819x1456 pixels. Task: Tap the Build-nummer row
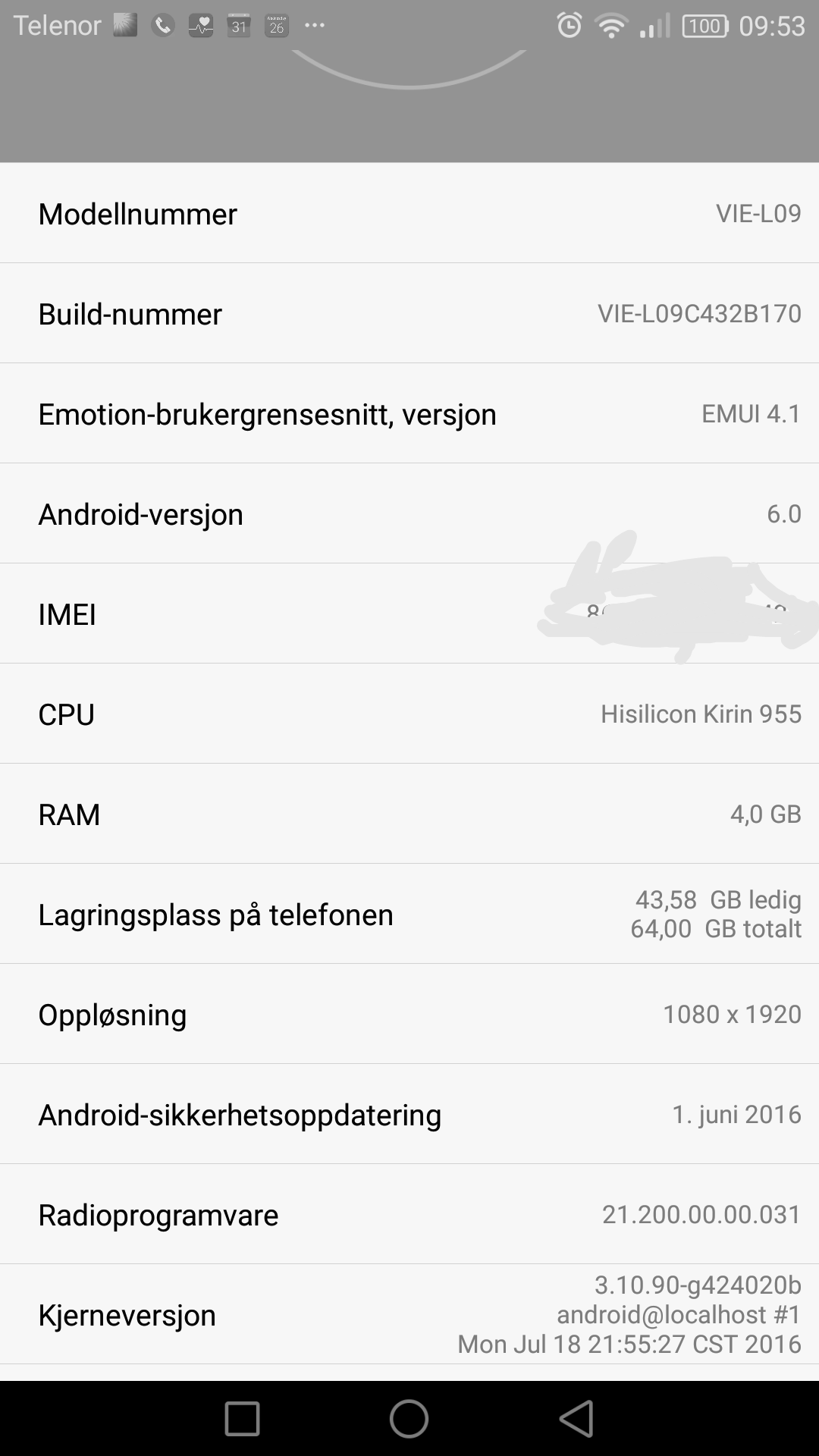click(x=409, y=313)
